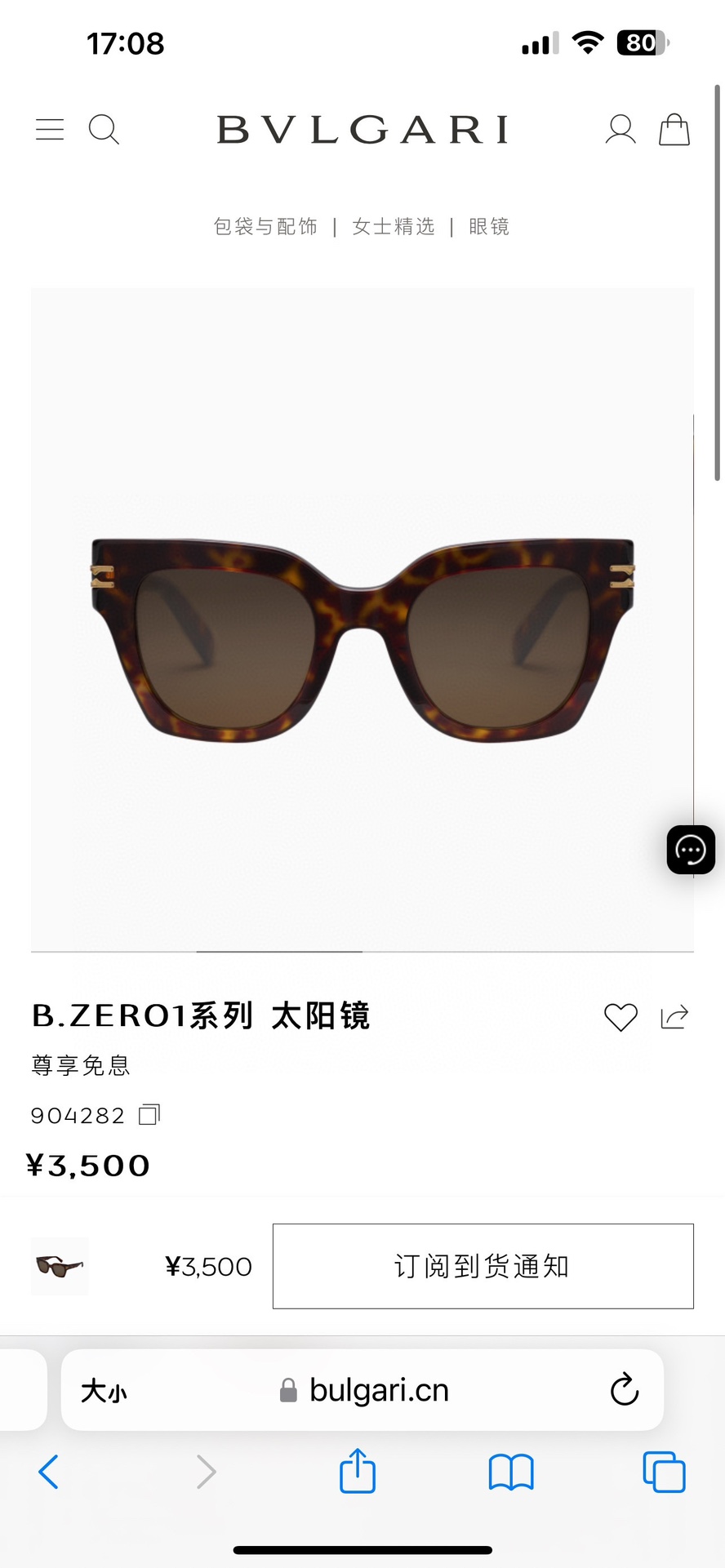The width and height of the screenshot is (725, 1568).
Task: Open site search magnifier
Action: (104, 130)
